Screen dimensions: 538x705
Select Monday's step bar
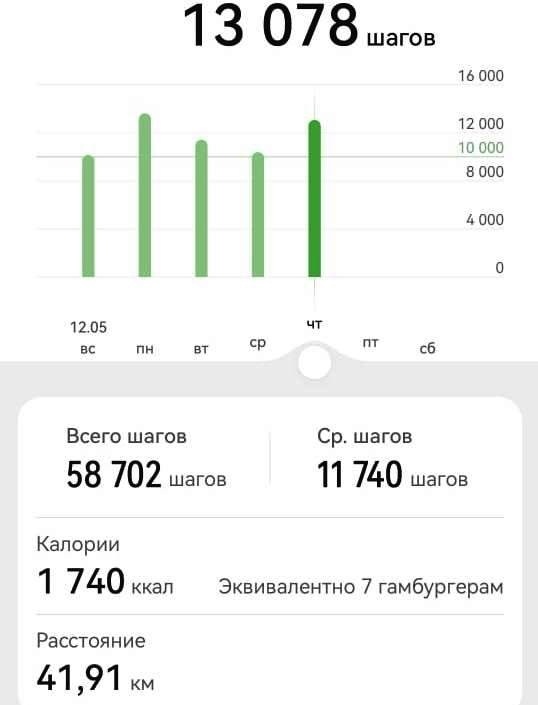(145, 195)
